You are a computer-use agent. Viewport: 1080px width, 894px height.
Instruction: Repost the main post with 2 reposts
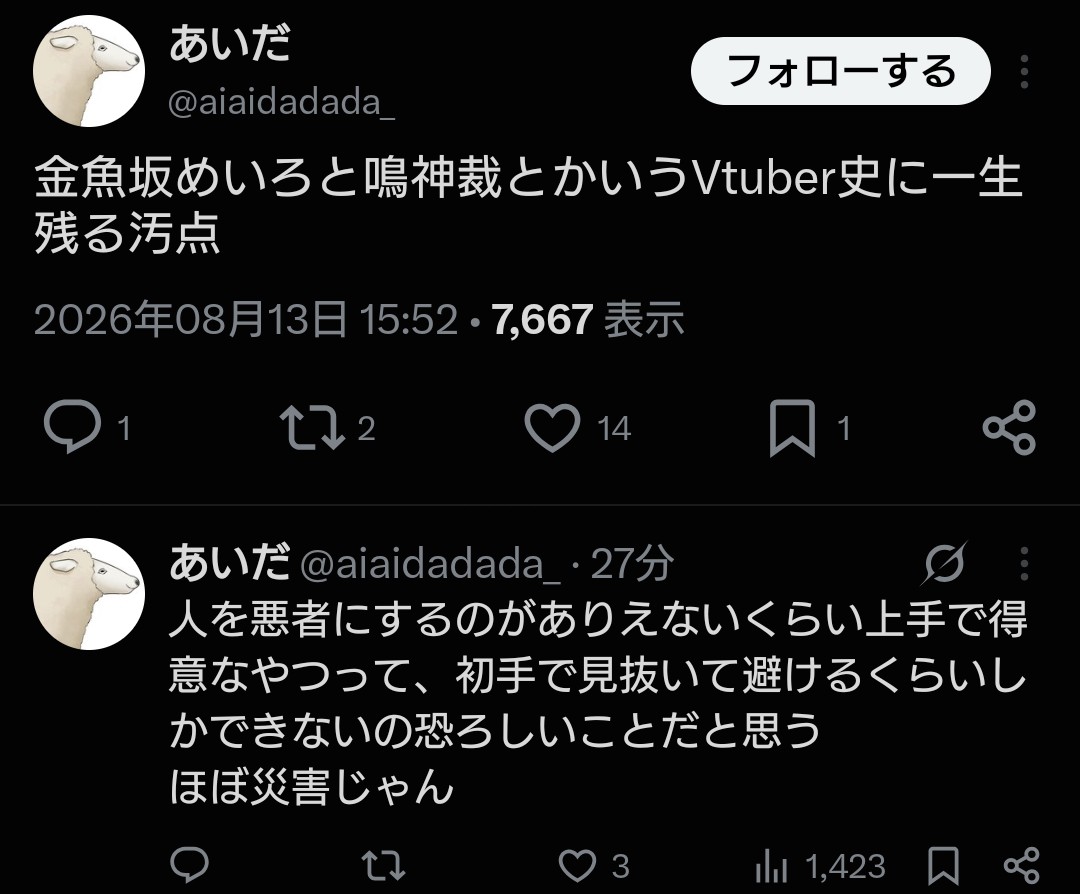[312, 427]
